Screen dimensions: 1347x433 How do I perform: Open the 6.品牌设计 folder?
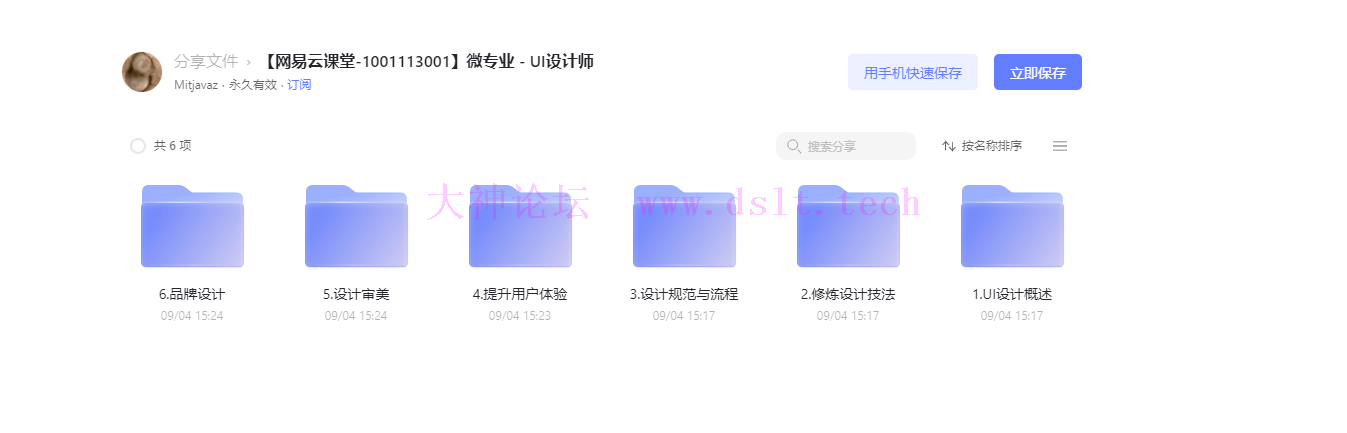point(192,228)
